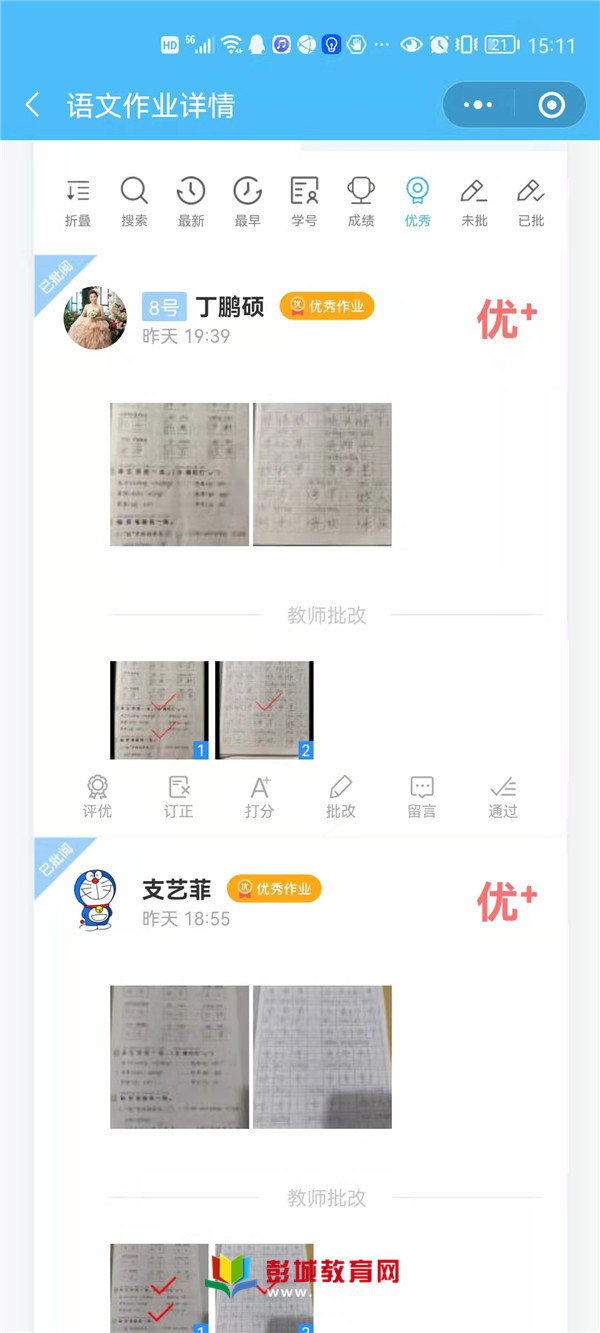Sort submissions by 最早
Screen dimensions: 600x1333
pyautogui.click(x=247, y=201)
